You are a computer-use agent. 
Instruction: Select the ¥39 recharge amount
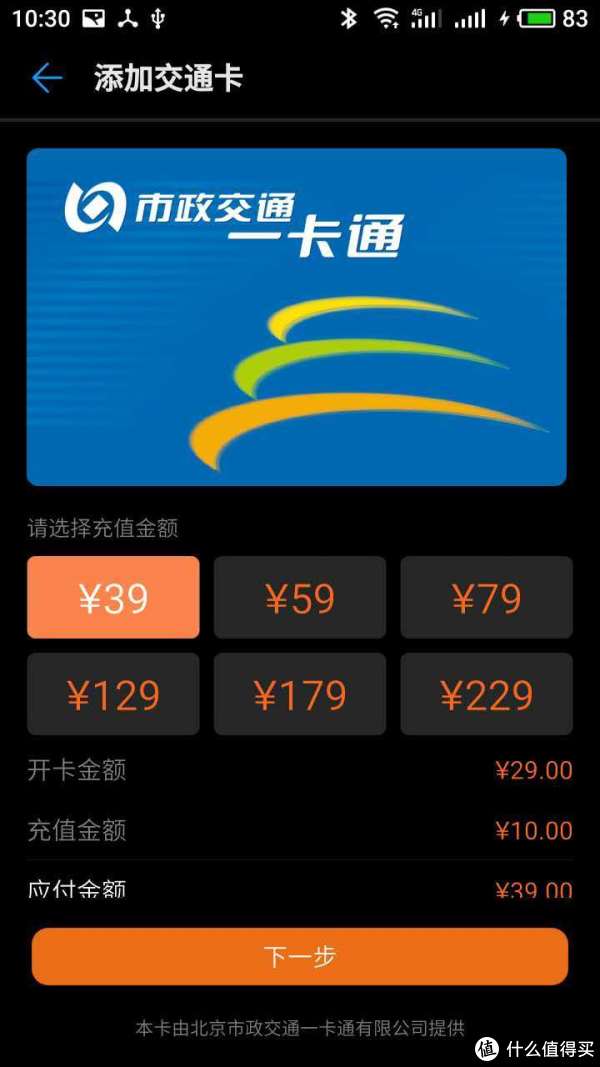tap(113, 597)
